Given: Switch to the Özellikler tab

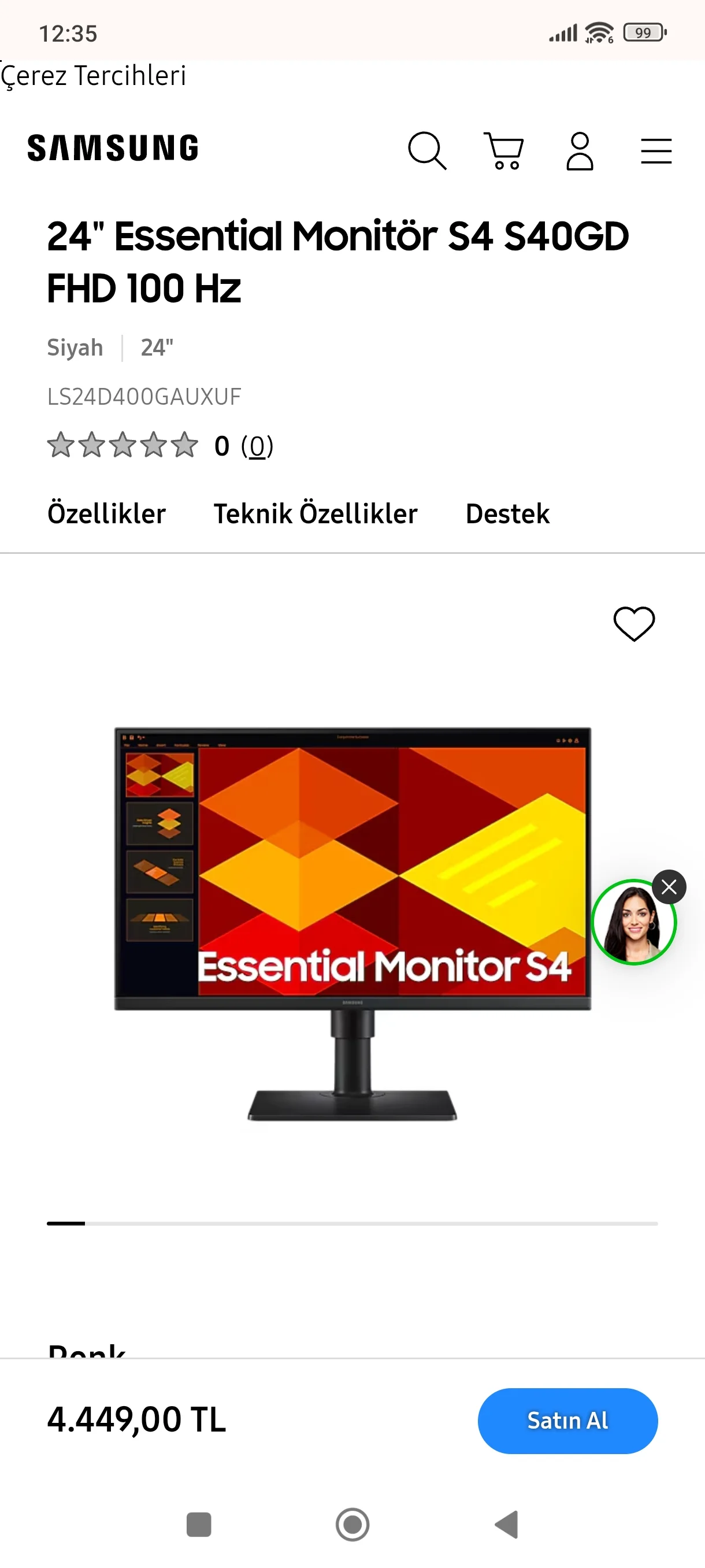Looking at the screenshot, I should pyautogui.click(x=106, y=514).
